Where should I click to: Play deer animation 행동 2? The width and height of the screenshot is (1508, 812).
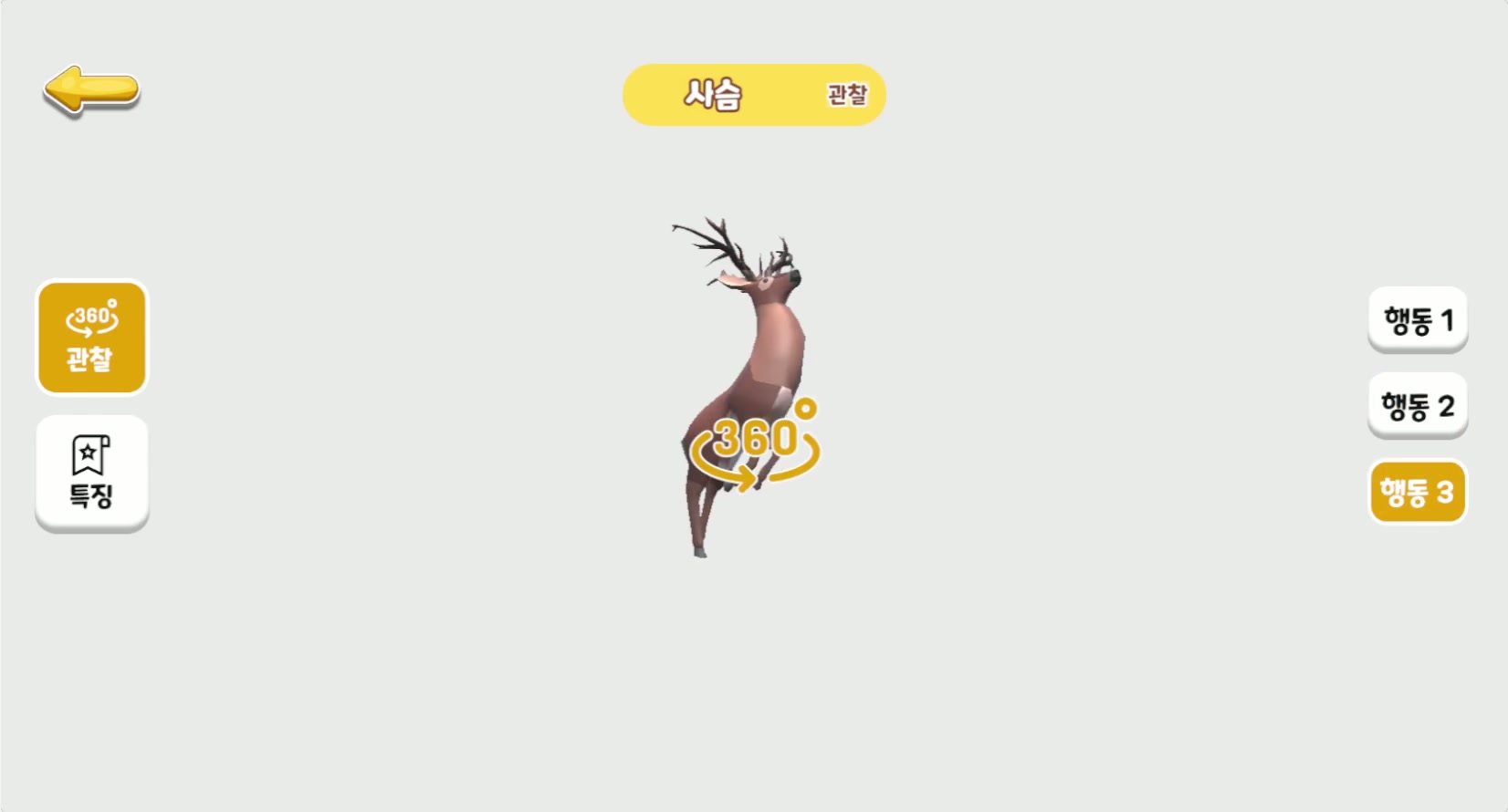click(x=1417, y=405)
